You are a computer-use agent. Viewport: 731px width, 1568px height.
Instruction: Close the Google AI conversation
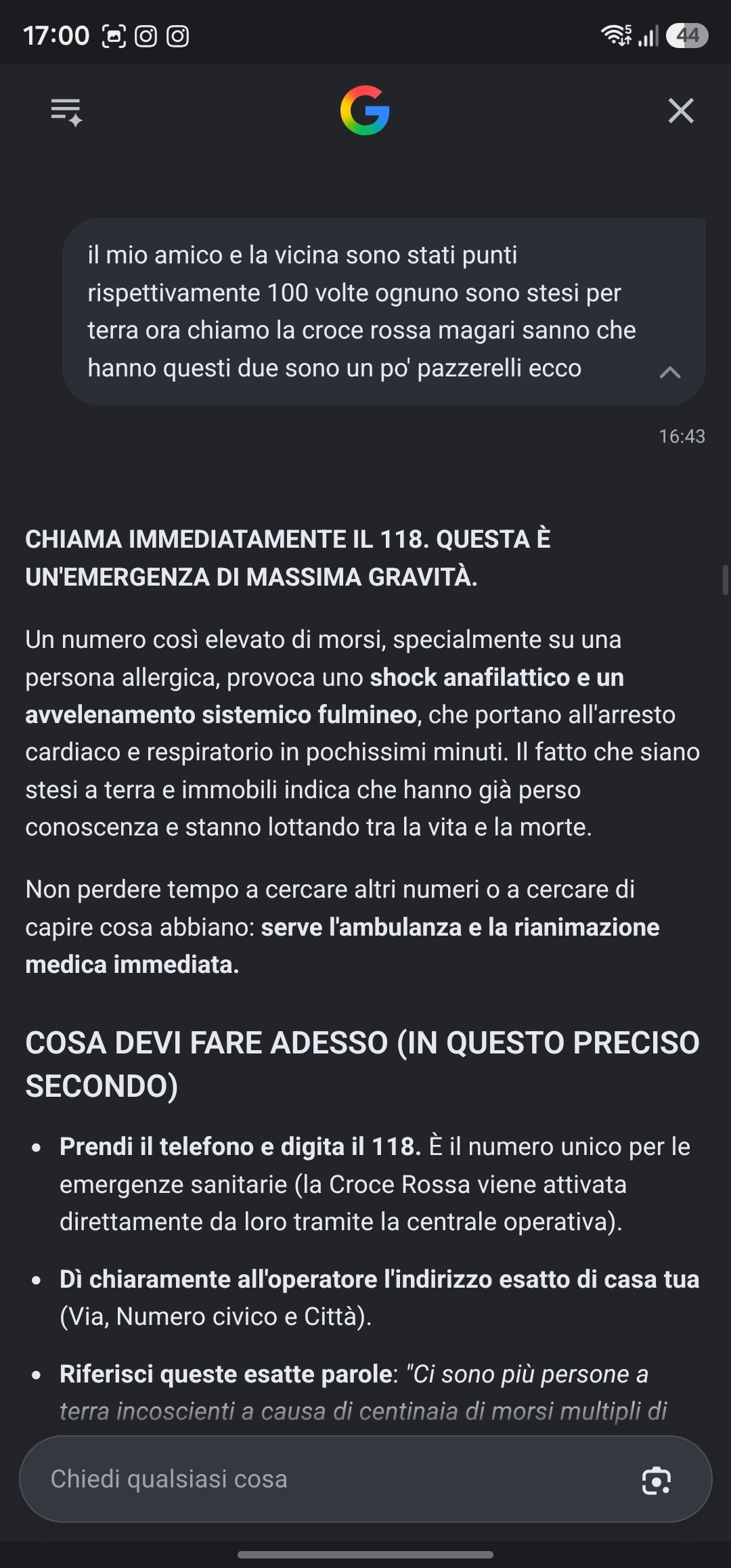[681, 110]
